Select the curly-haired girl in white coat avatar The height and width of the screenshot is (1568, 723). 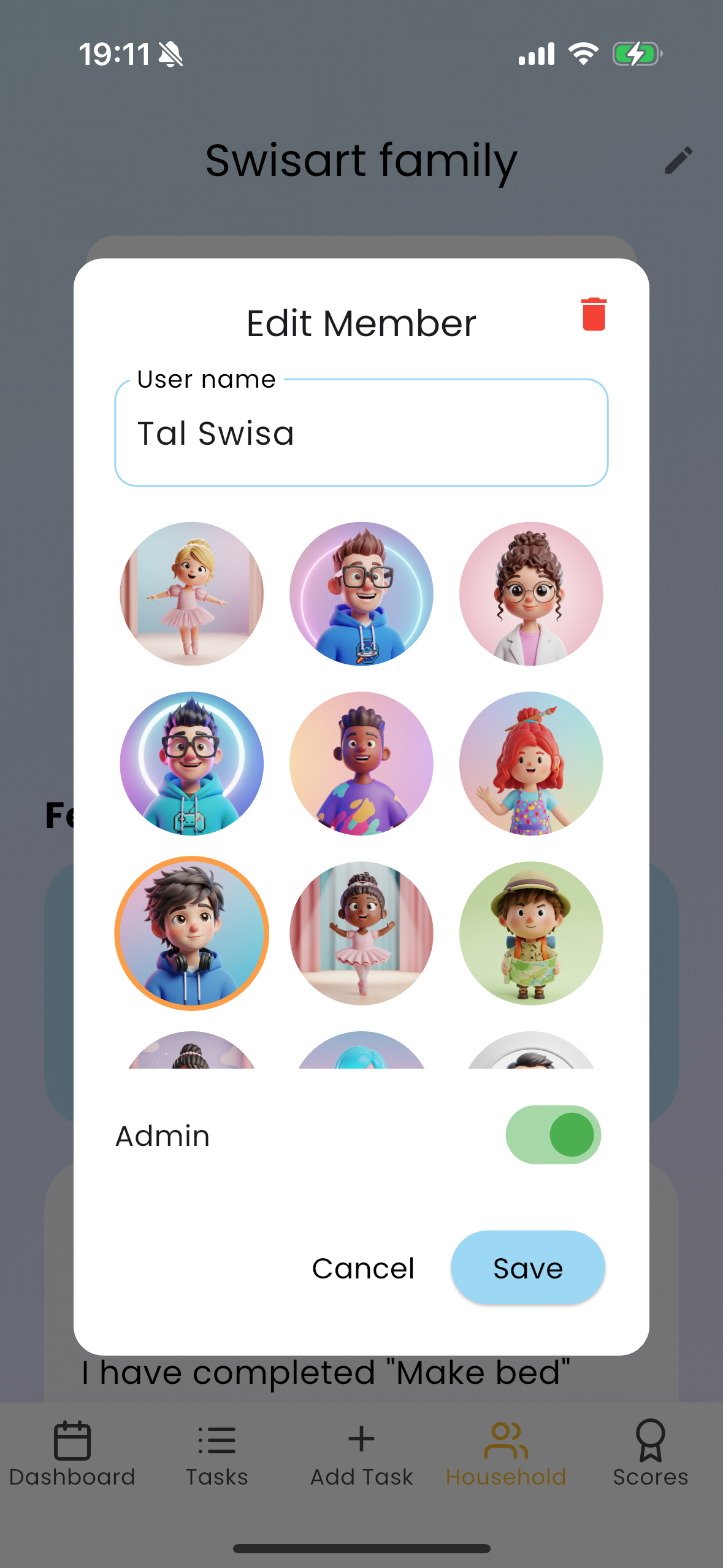click(x=531, y=593)
